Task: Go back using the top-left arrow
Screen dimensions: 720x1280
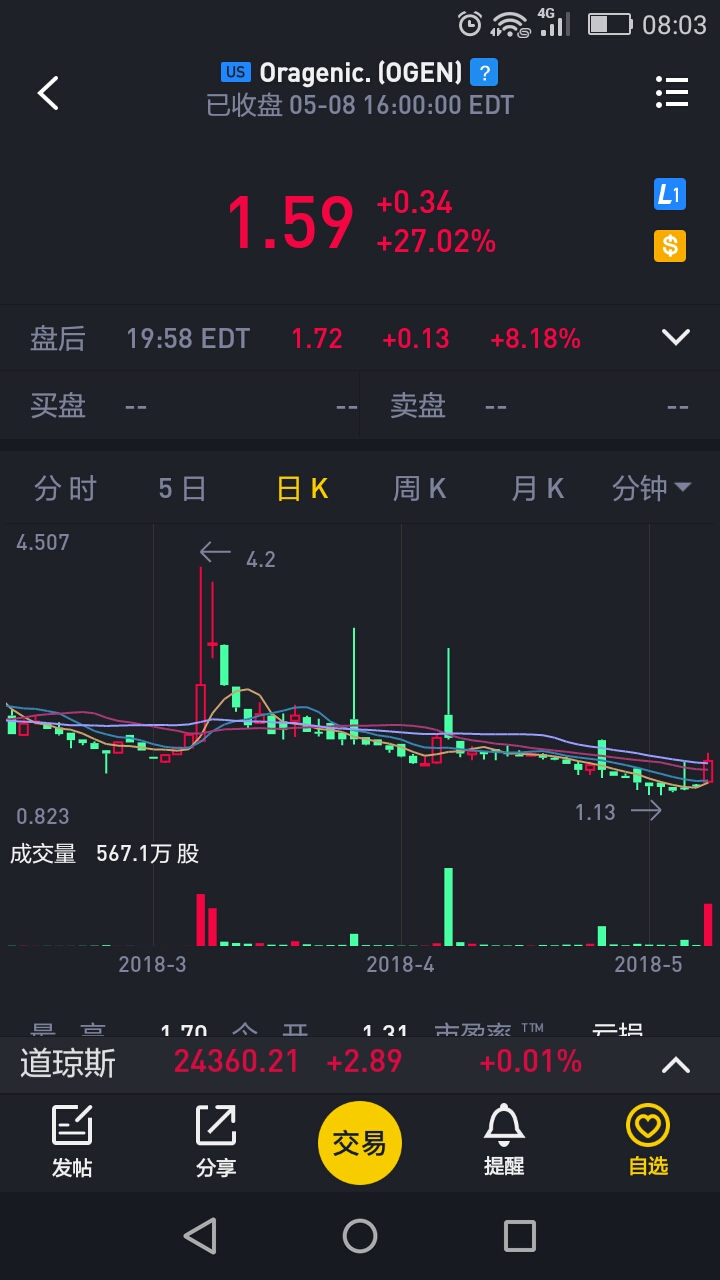Action: tap(48, 92)
